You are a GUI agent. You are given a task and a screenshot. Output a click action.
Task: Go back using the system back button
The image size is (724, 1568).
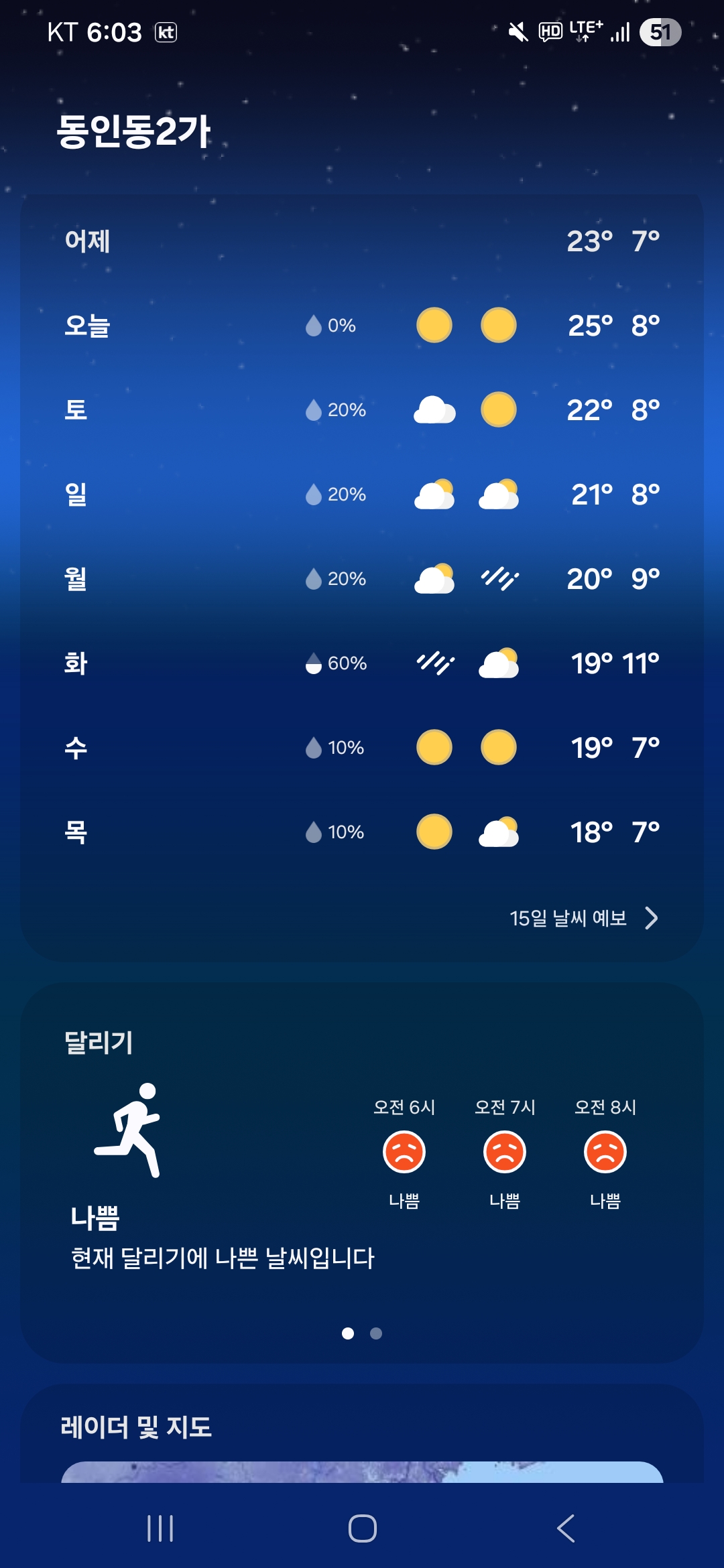click(x=566, y=1528)
